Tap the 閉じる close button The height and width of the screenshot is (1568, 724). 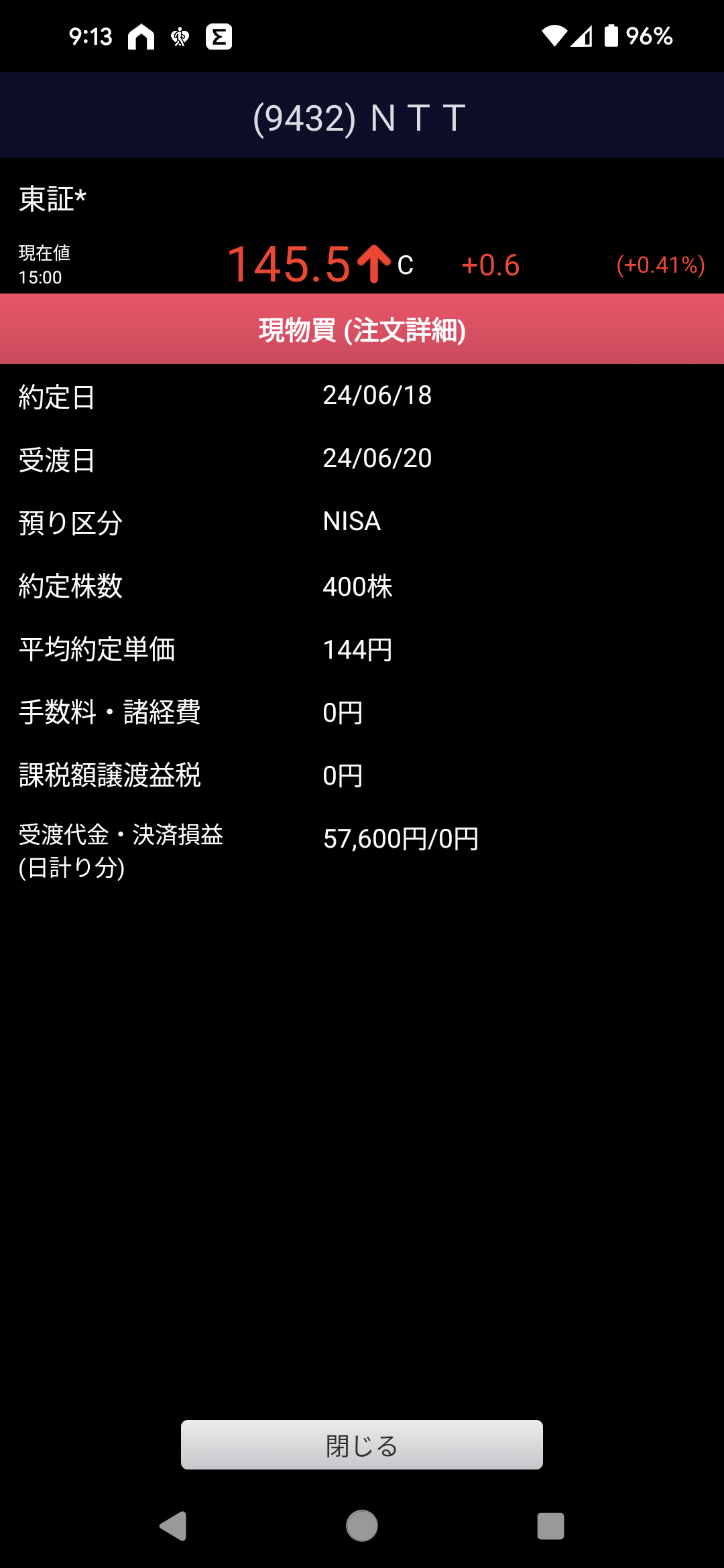(x=362, y=1445)
